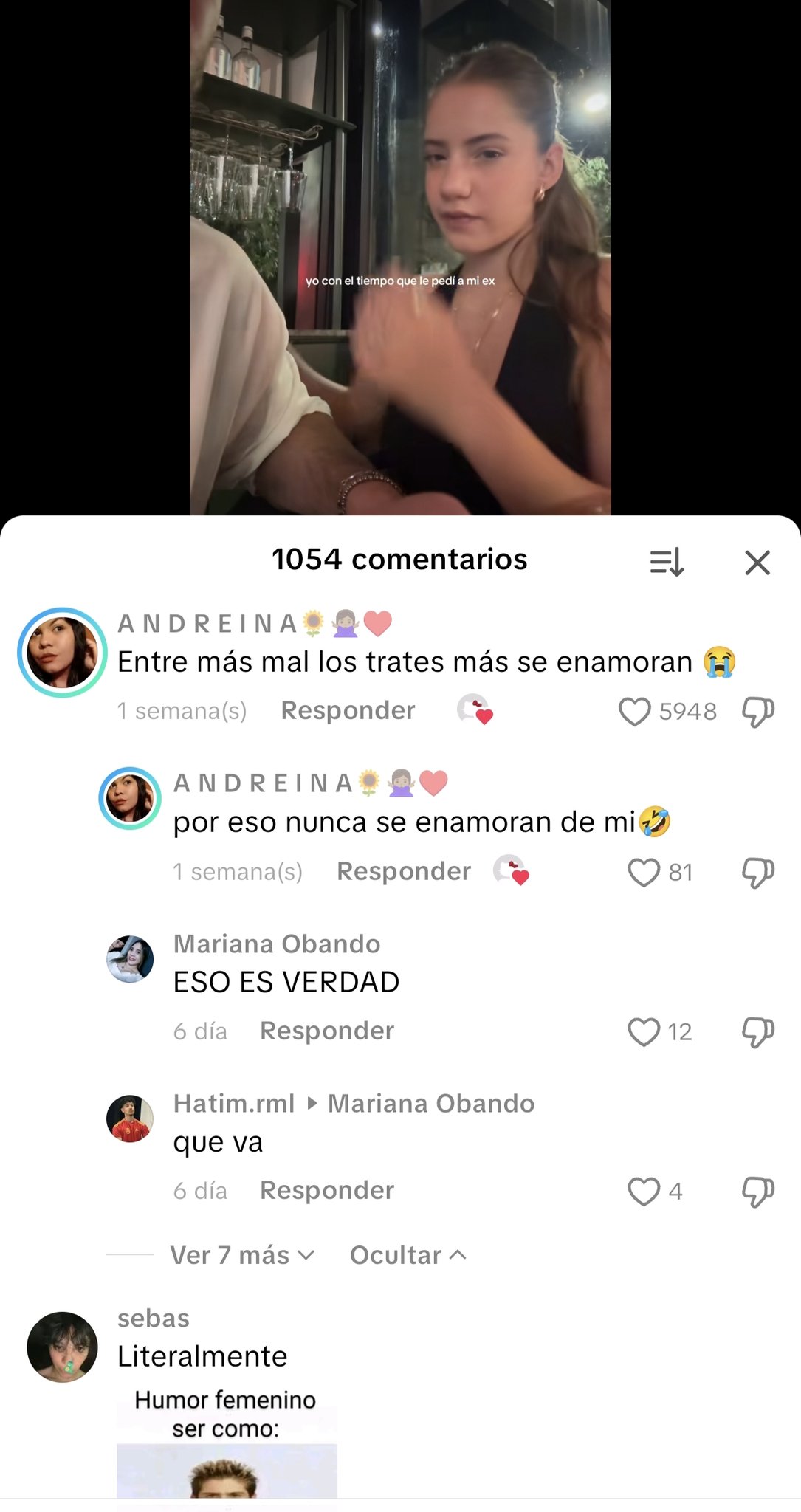Like Mariana Obando's ESO ES VERDAD comment

click(643, 1032)
